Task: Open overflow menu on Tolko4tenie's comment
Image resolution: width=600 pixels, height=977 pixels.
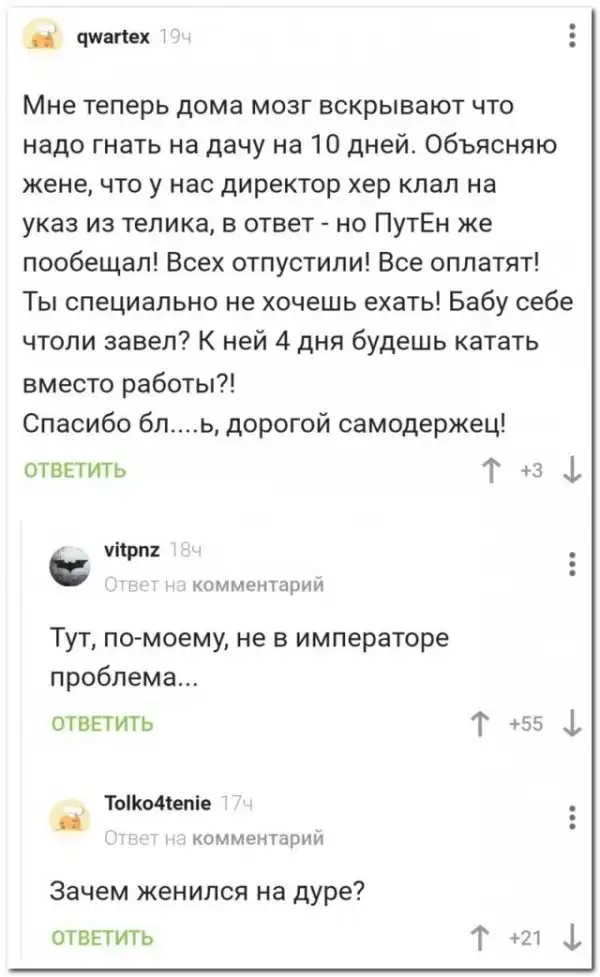Action: pos(571,817)
